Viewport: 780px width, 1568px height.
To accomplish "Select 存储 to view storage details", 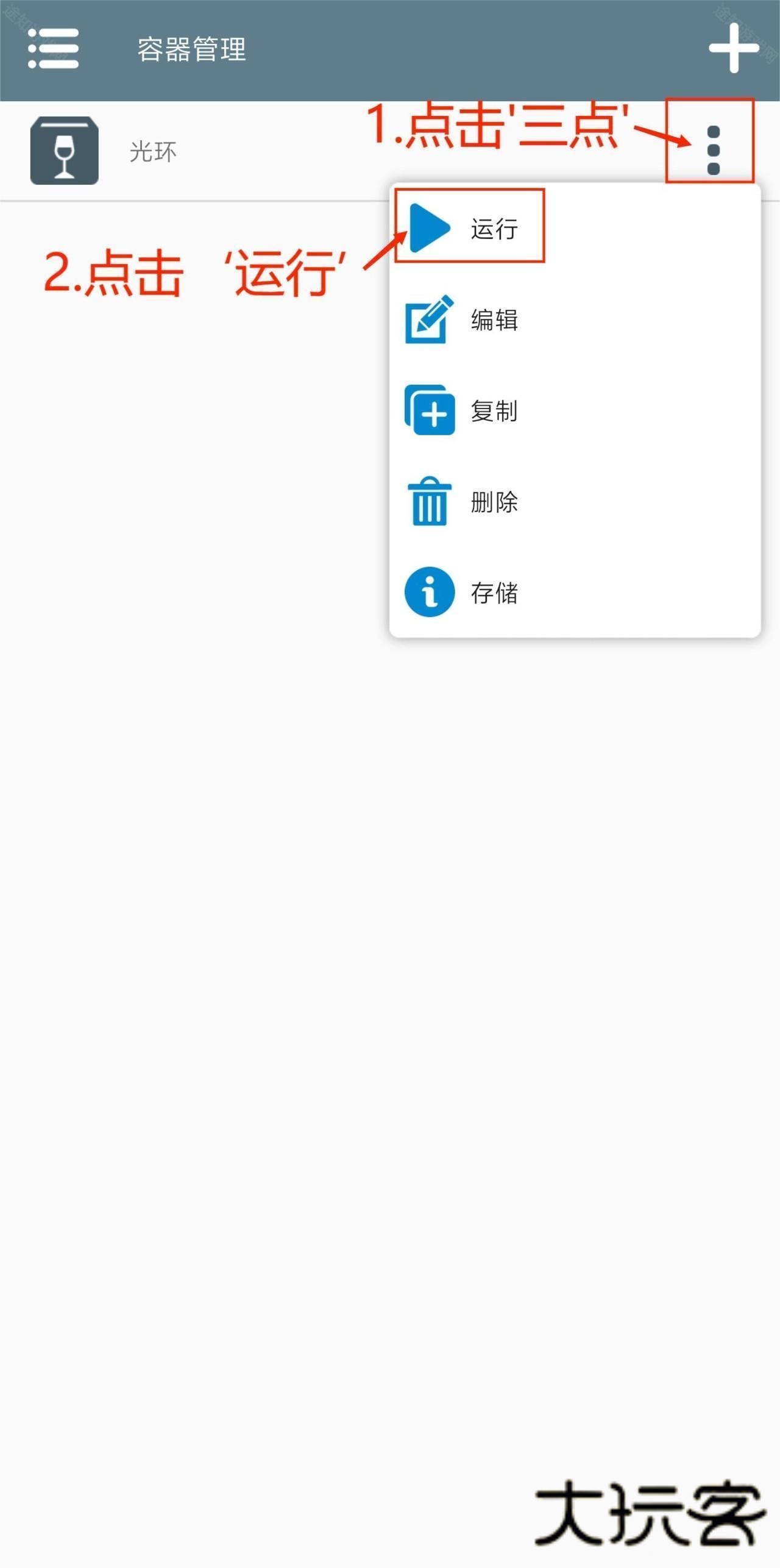I will [494, 593].
